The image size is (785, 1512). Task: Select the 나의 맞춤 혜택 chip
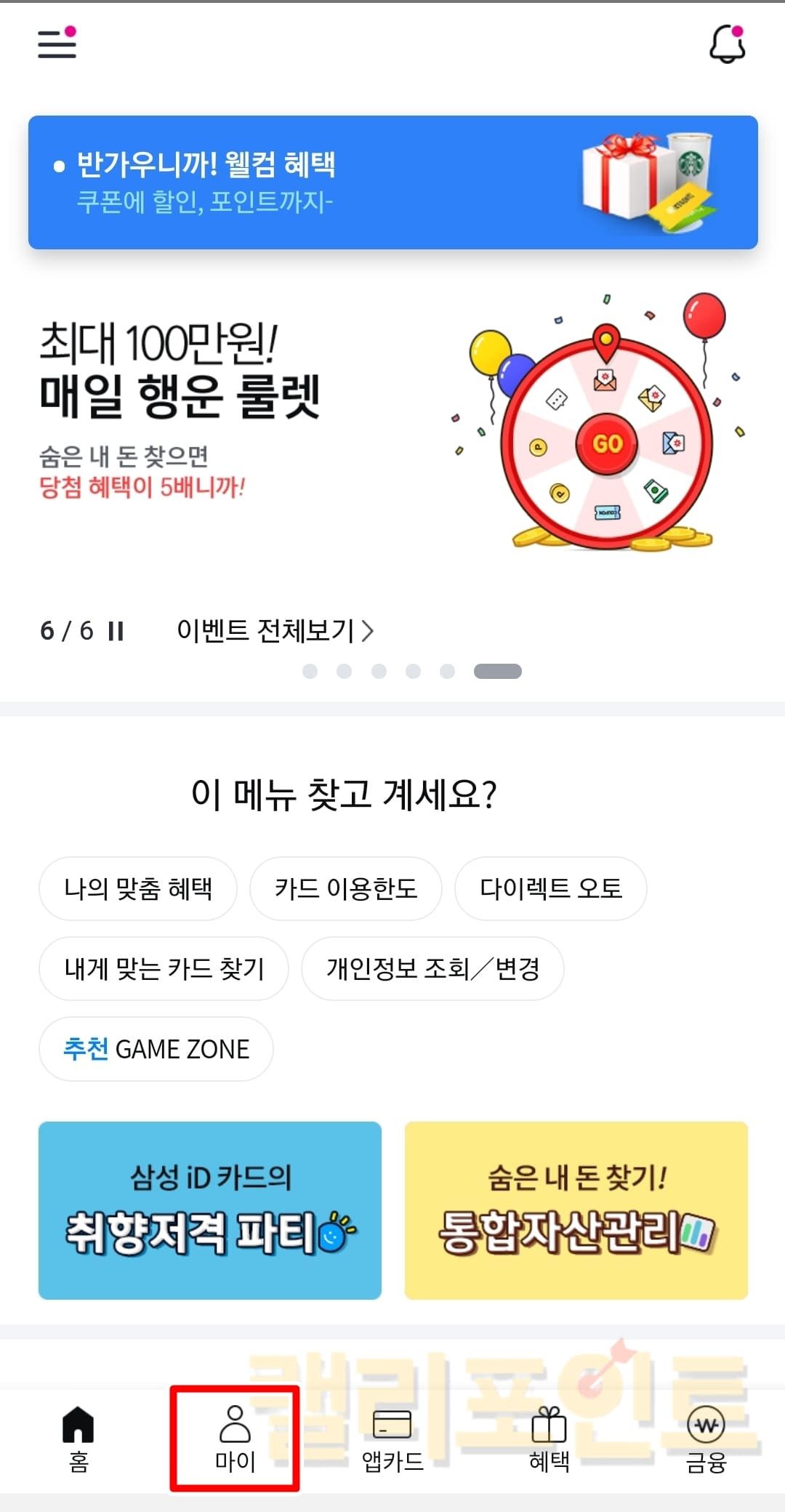tap(138, 888)
